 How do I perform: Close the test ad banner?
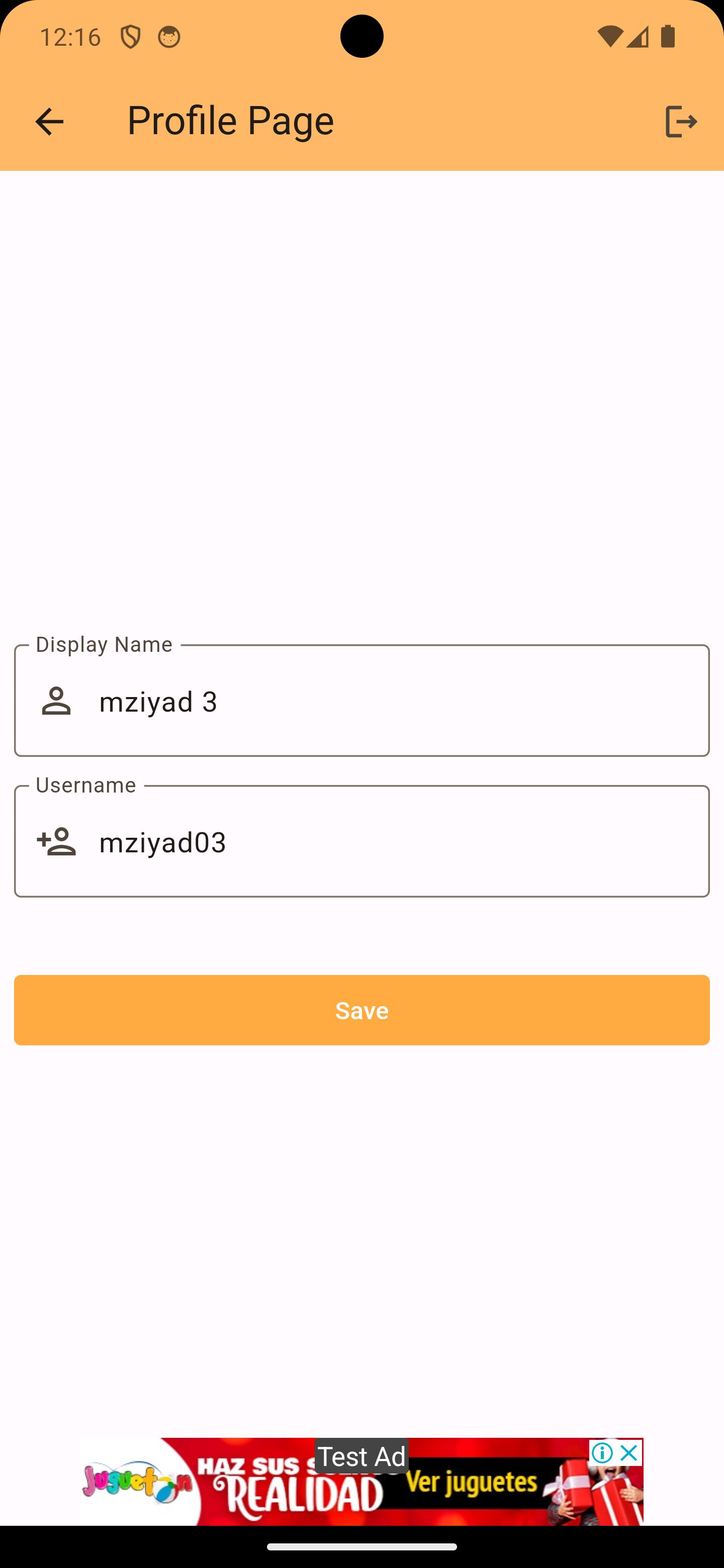tap(629, 1453)
